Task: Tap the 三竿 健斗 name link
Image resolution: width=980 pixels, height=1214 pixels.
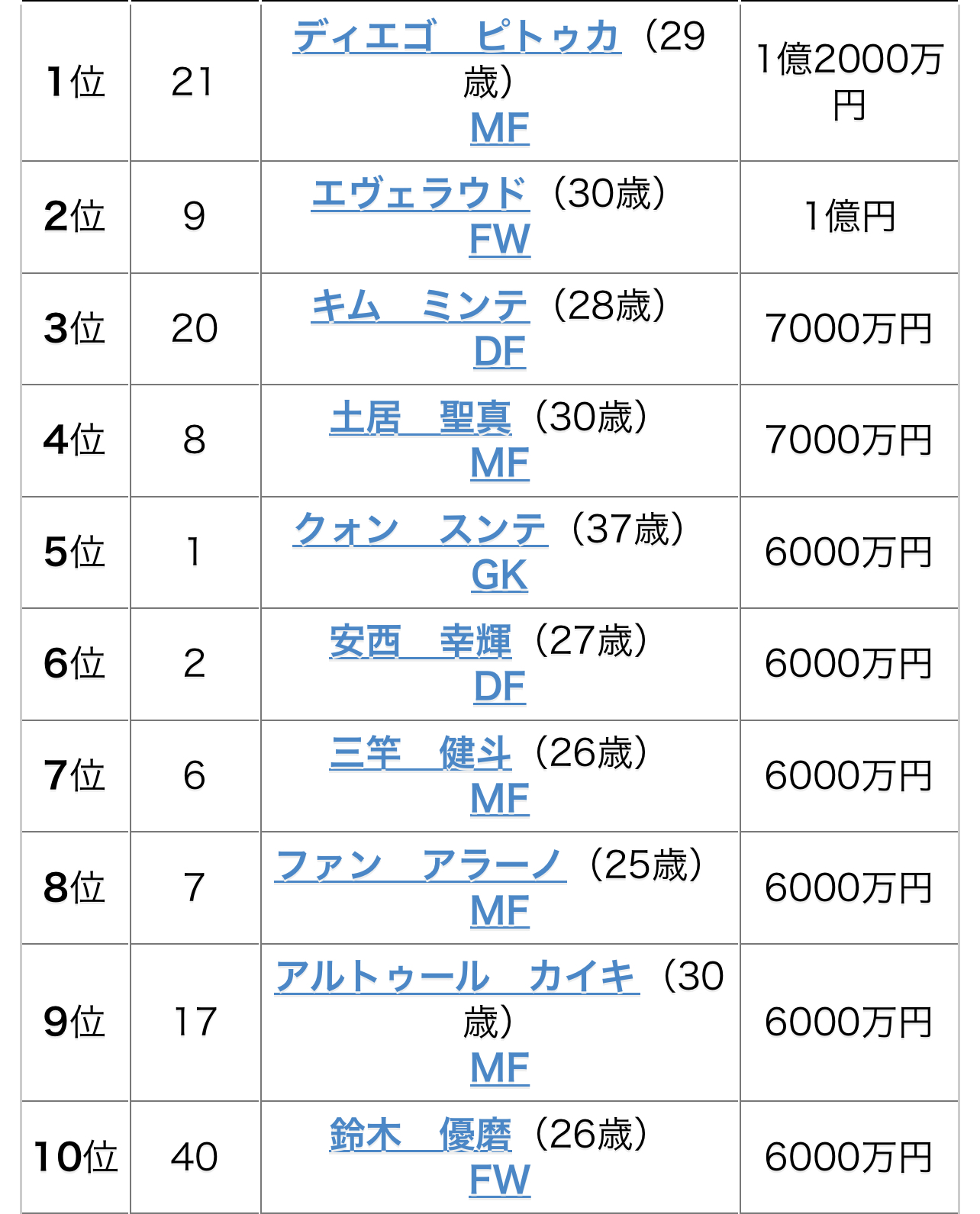Action: (420, 754)
